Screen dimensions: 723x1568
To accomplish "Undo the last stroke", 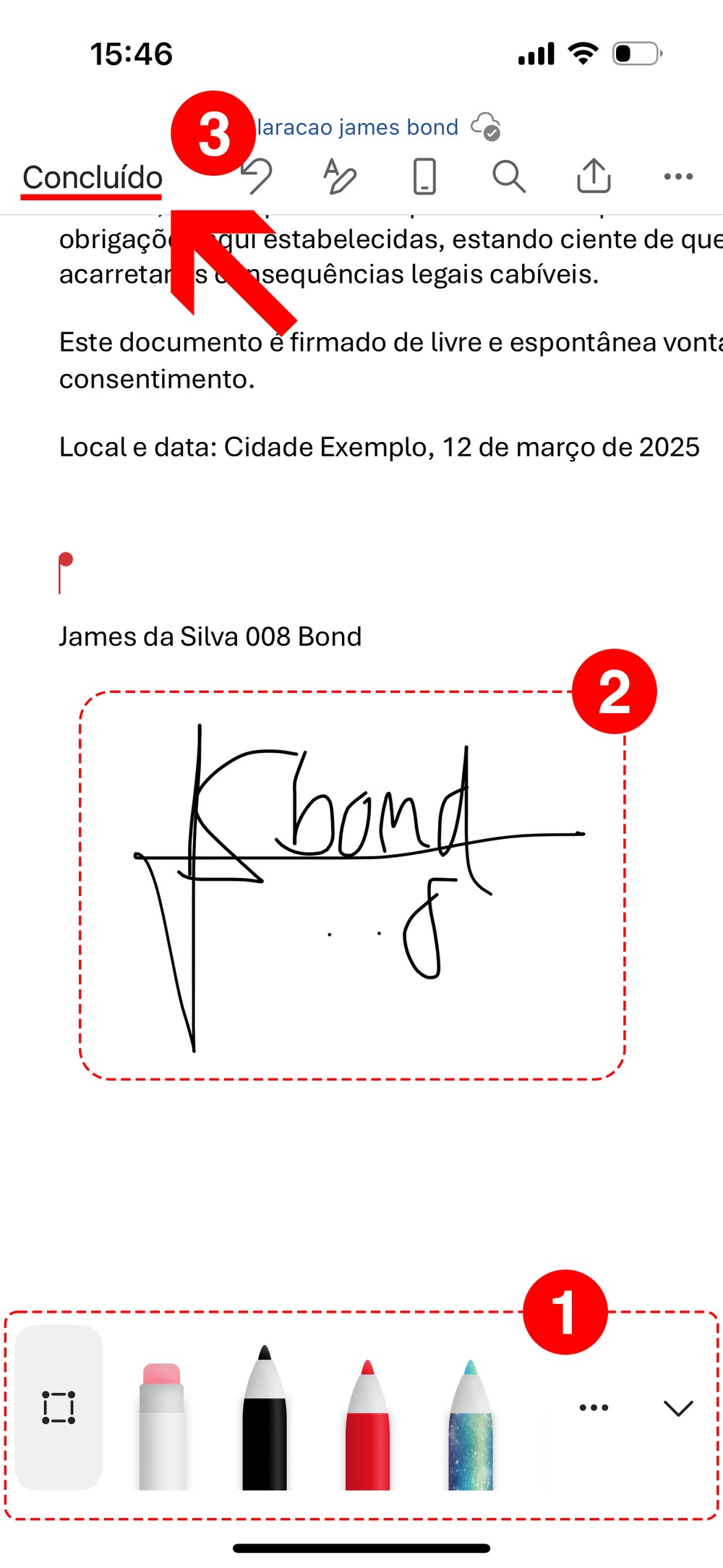I will pyautogui.click(x=257, y=176).
